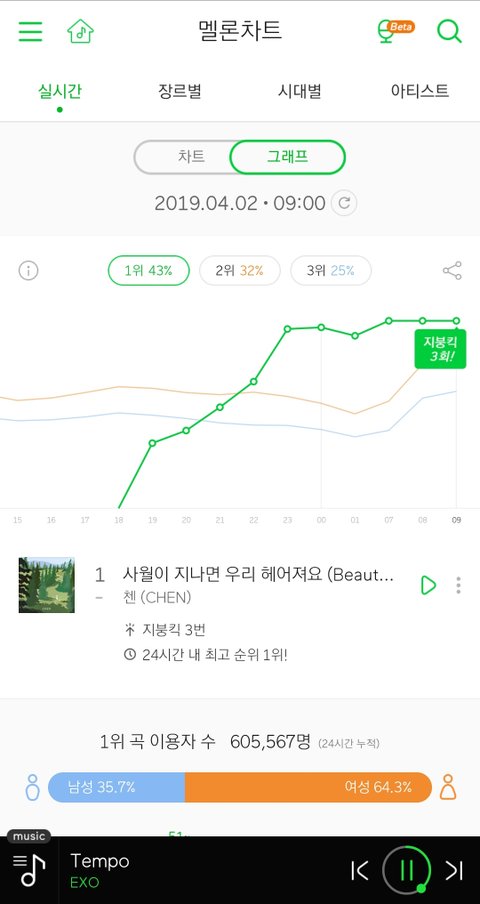
Task: Open the chart info icon
Action: (28, 270)
